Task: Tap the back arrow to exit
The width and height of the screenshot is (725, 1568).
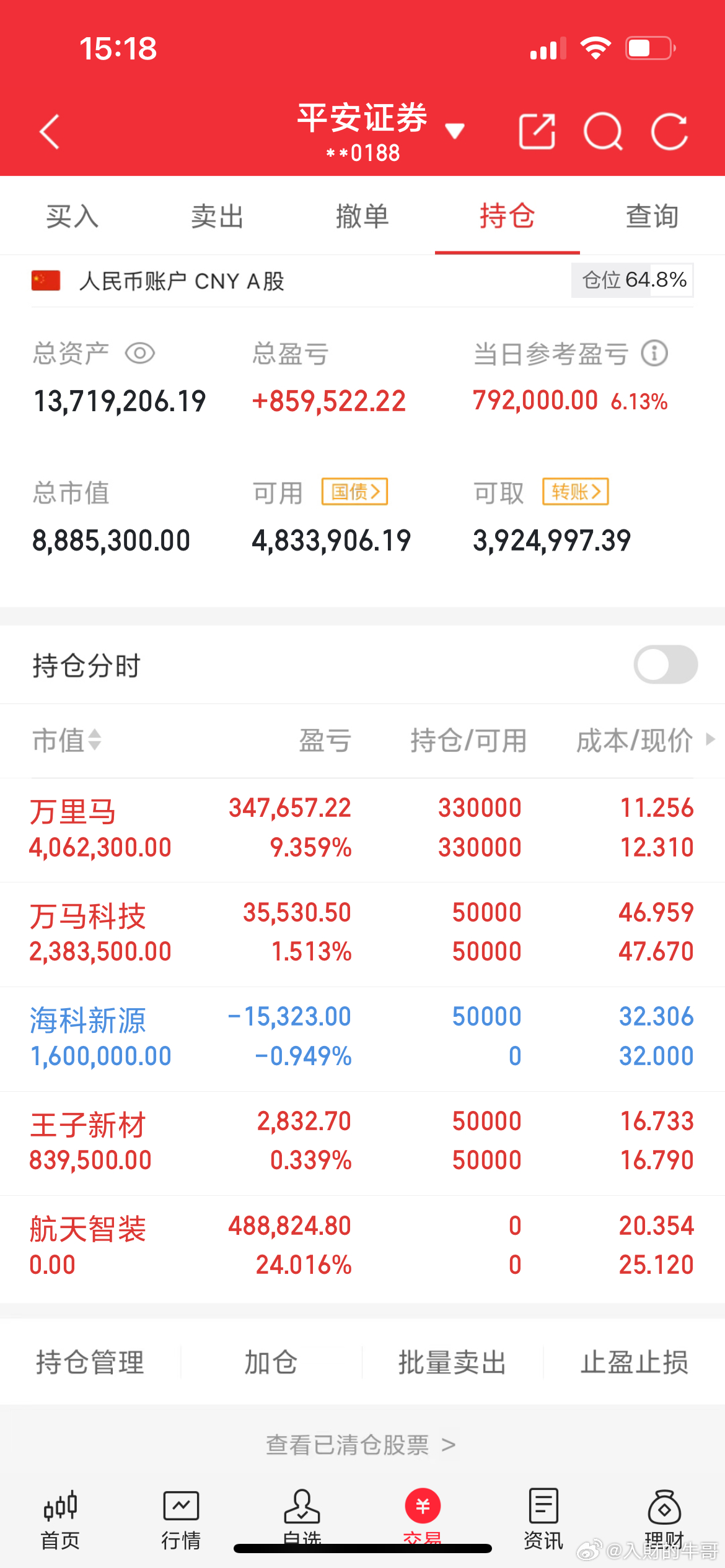Action: pos(50,131)
